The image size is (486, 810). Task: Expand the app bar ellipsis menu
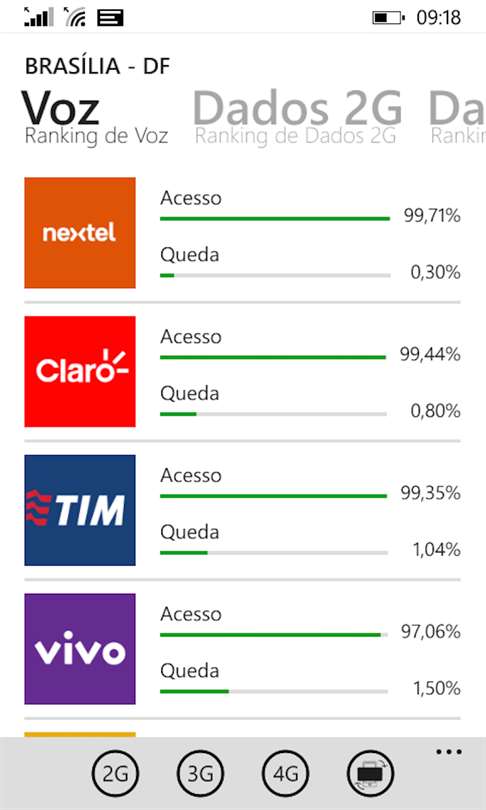[x=448, y=752]
